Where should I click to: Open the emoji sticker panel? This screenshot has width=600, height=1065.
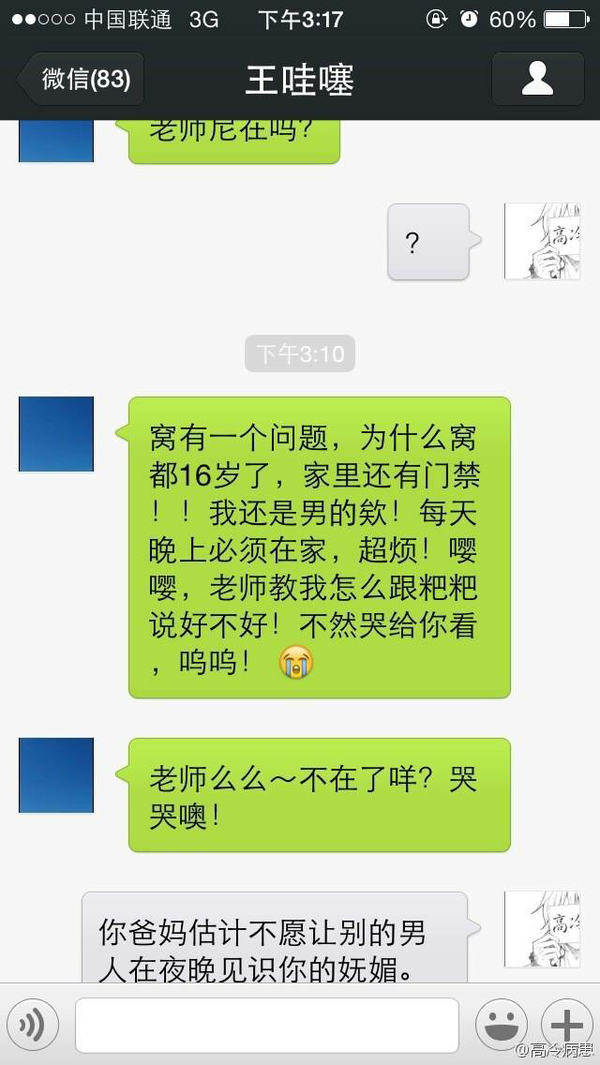tap(501, 1024)
